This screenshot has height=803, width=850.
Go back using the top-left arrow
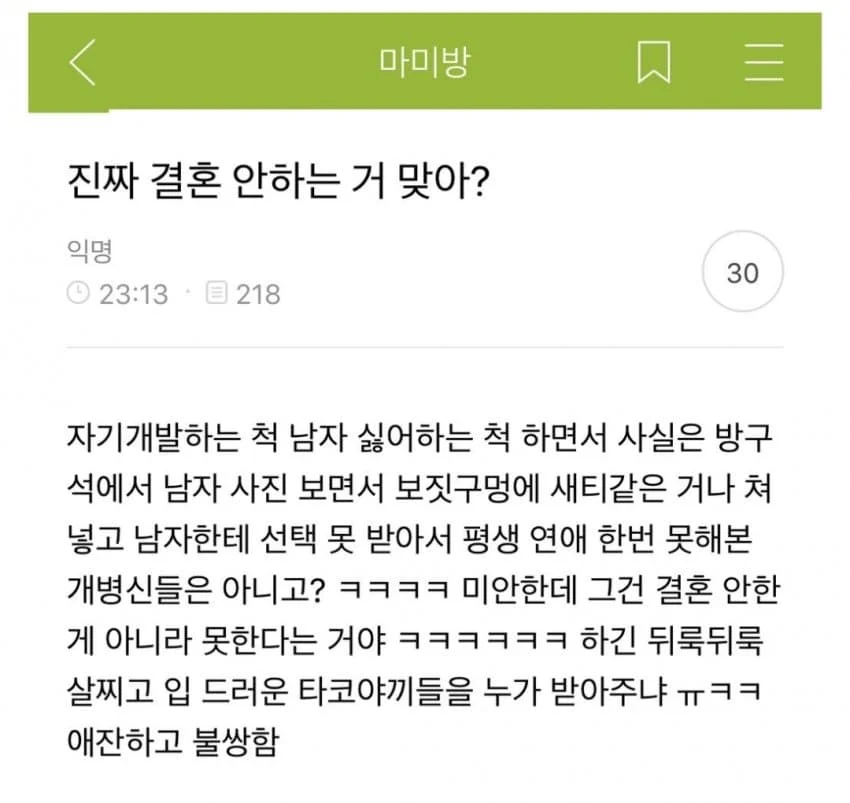point(82,62)
